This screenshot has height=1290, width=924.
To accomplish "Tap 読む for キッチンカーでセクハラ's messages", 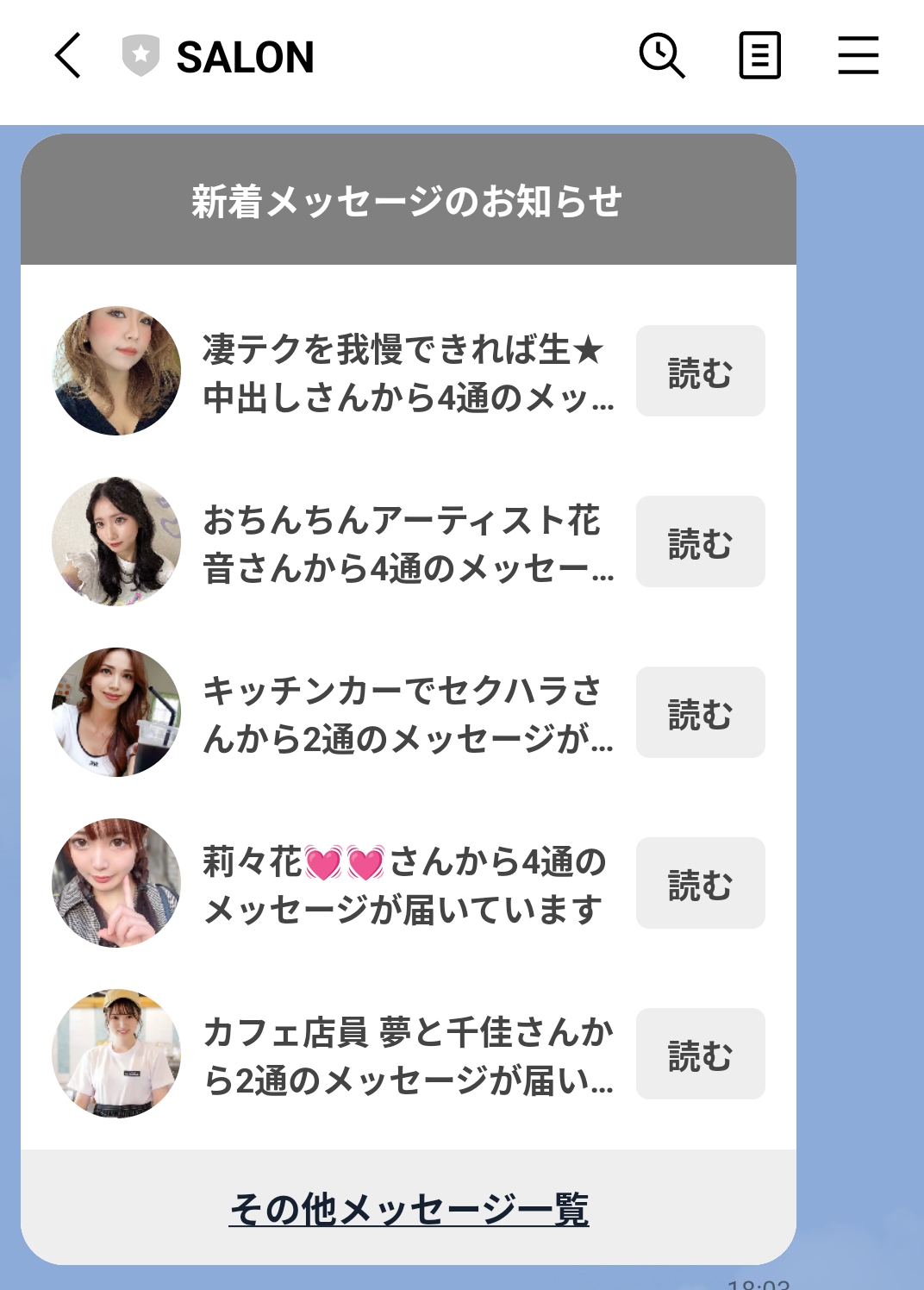I will pyautogui.click(x=700, y=711).
